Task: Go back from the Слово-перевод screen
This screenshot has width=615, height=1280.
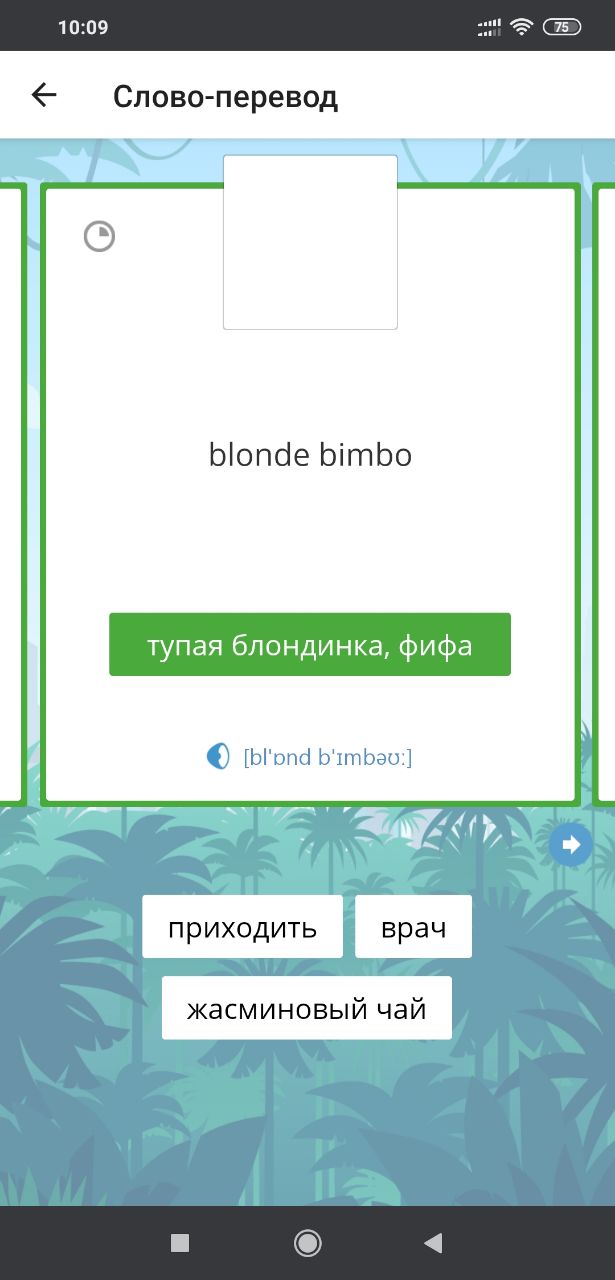Action: coord(44,96)
